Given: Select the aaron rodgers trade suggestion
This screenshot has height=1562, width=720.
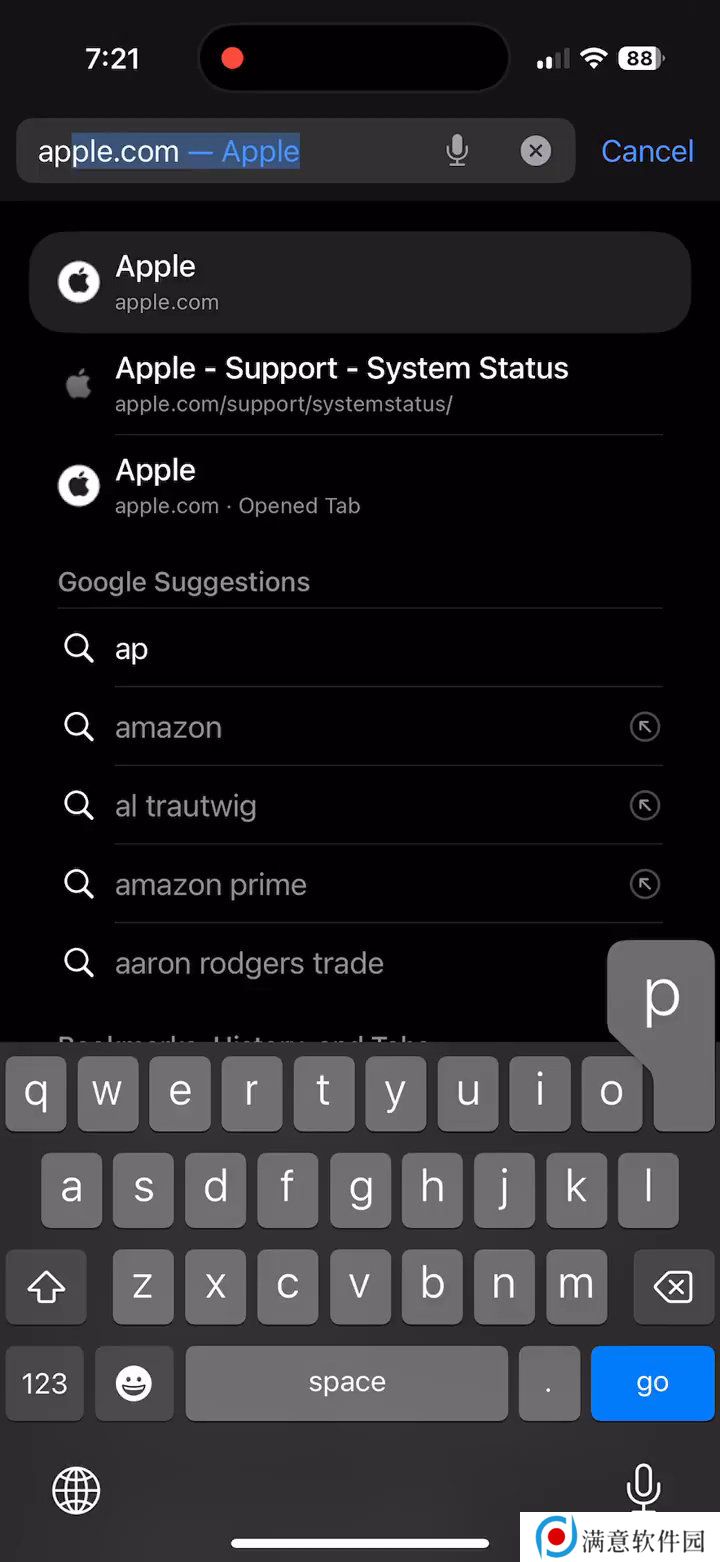Looking at the screenshot, I should (x=330, y=963).
